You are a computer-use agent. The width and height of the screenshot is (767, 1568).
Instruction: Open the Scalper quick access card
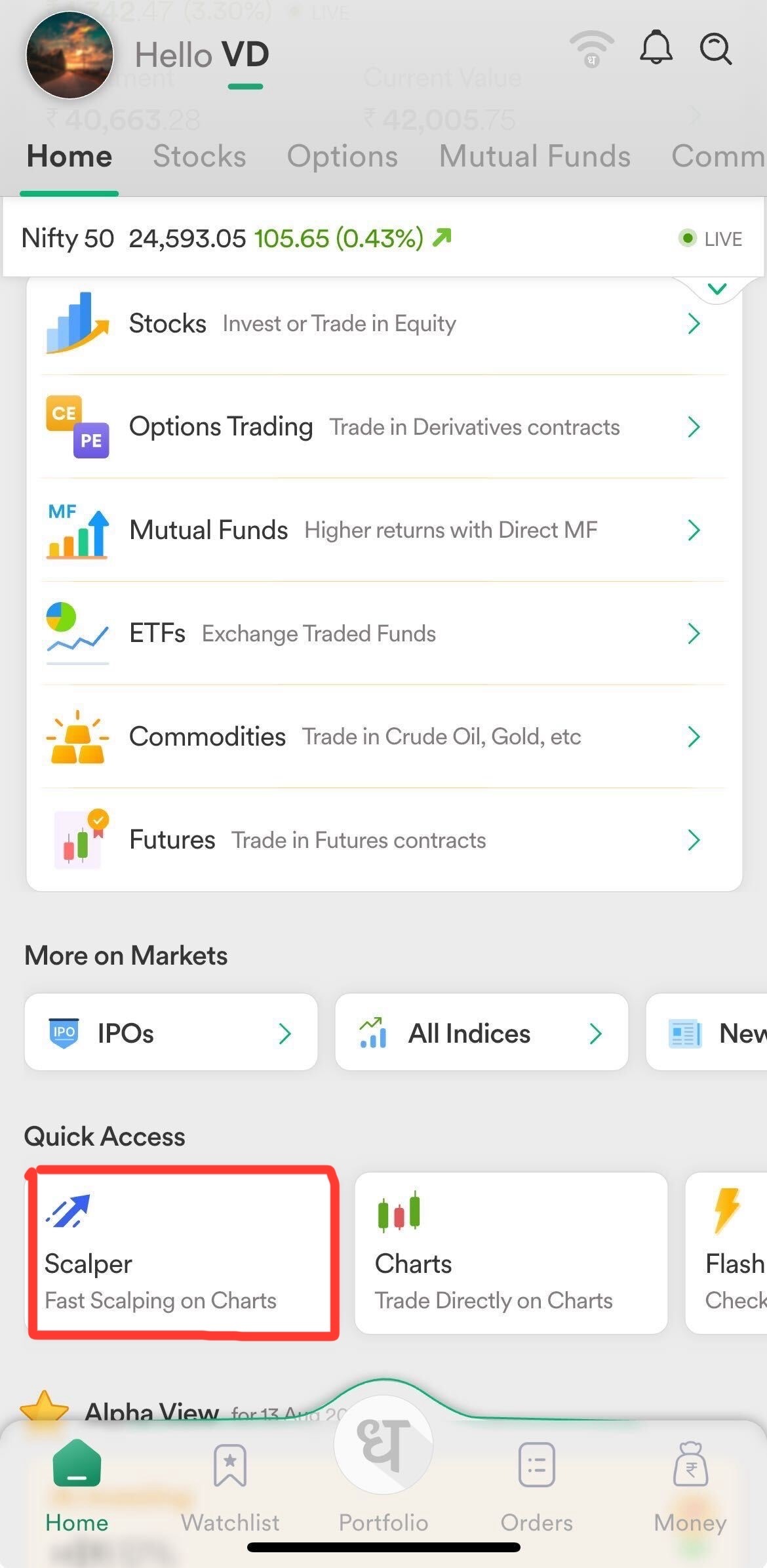(182, 1253)
